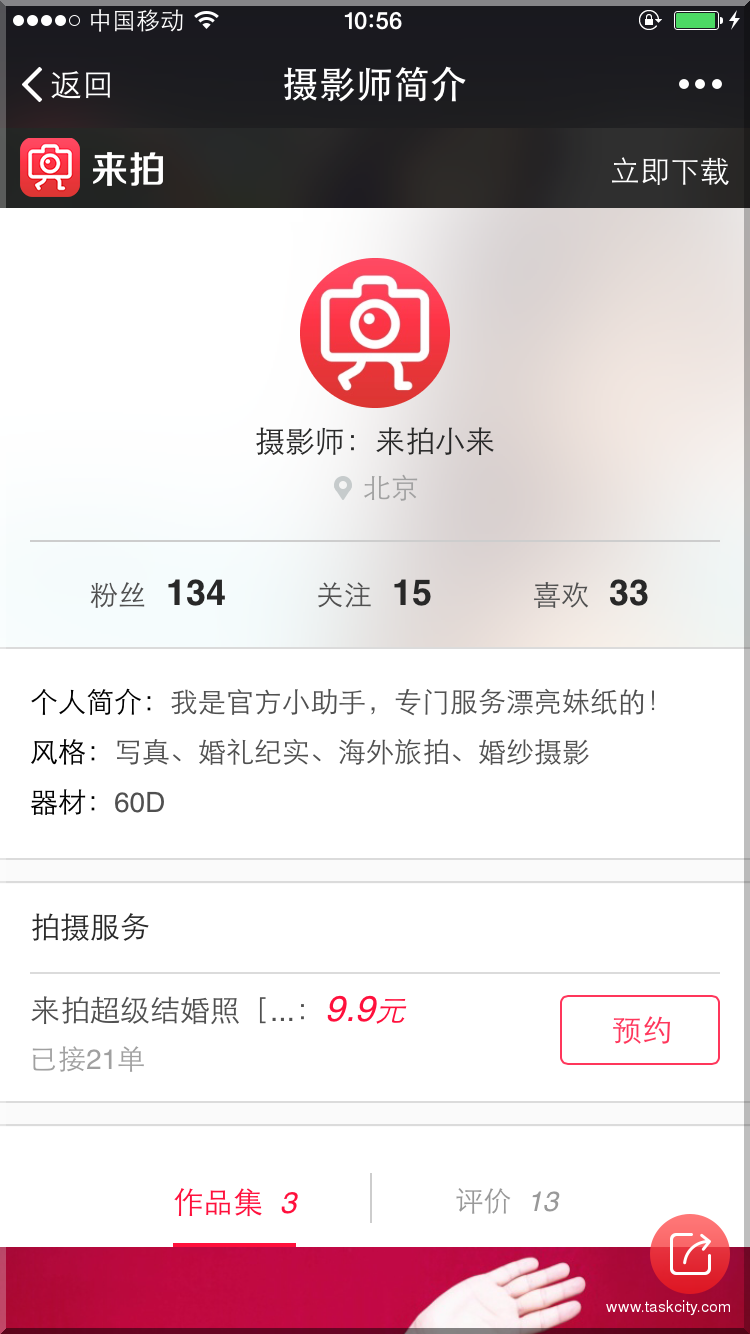Switch to the 作品集 tab
The image size is (750, 1334).
235,1202
